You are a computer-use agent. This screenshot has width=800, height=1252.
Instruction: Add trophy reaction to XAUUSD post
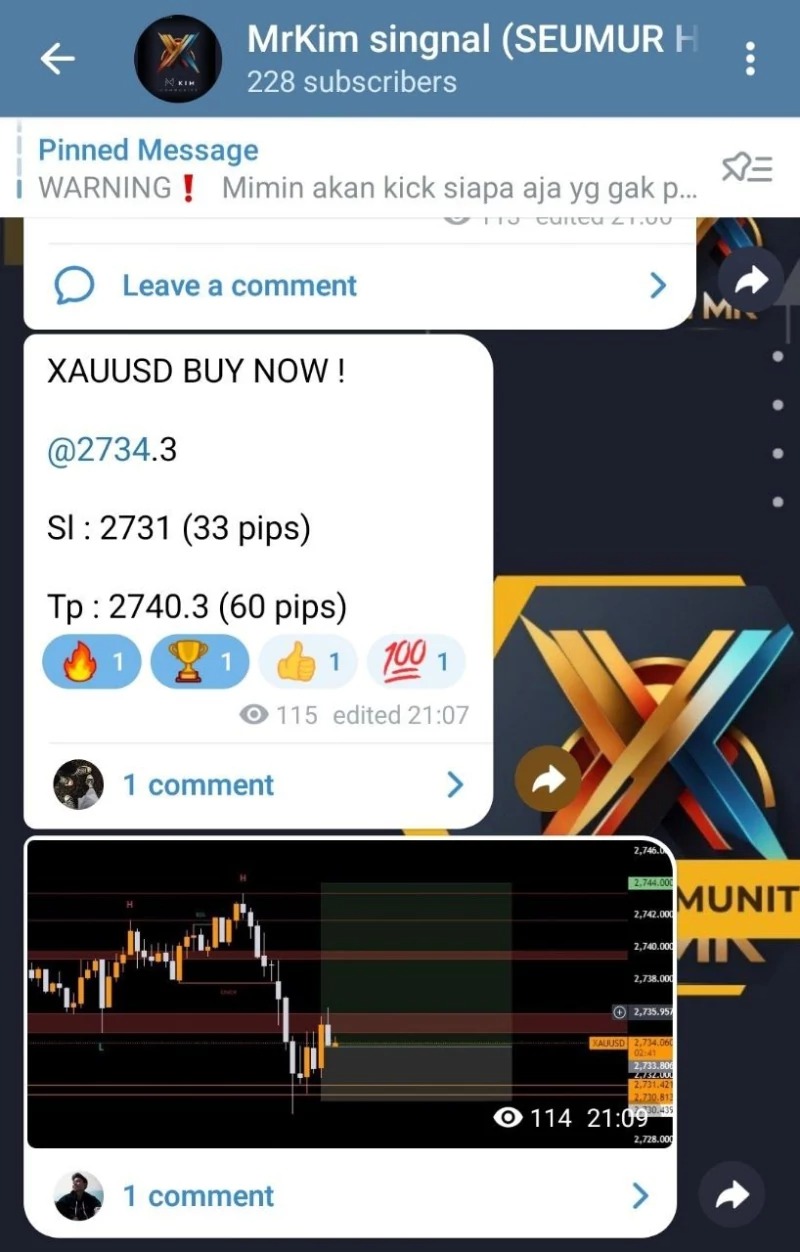(x=199, y=661)
